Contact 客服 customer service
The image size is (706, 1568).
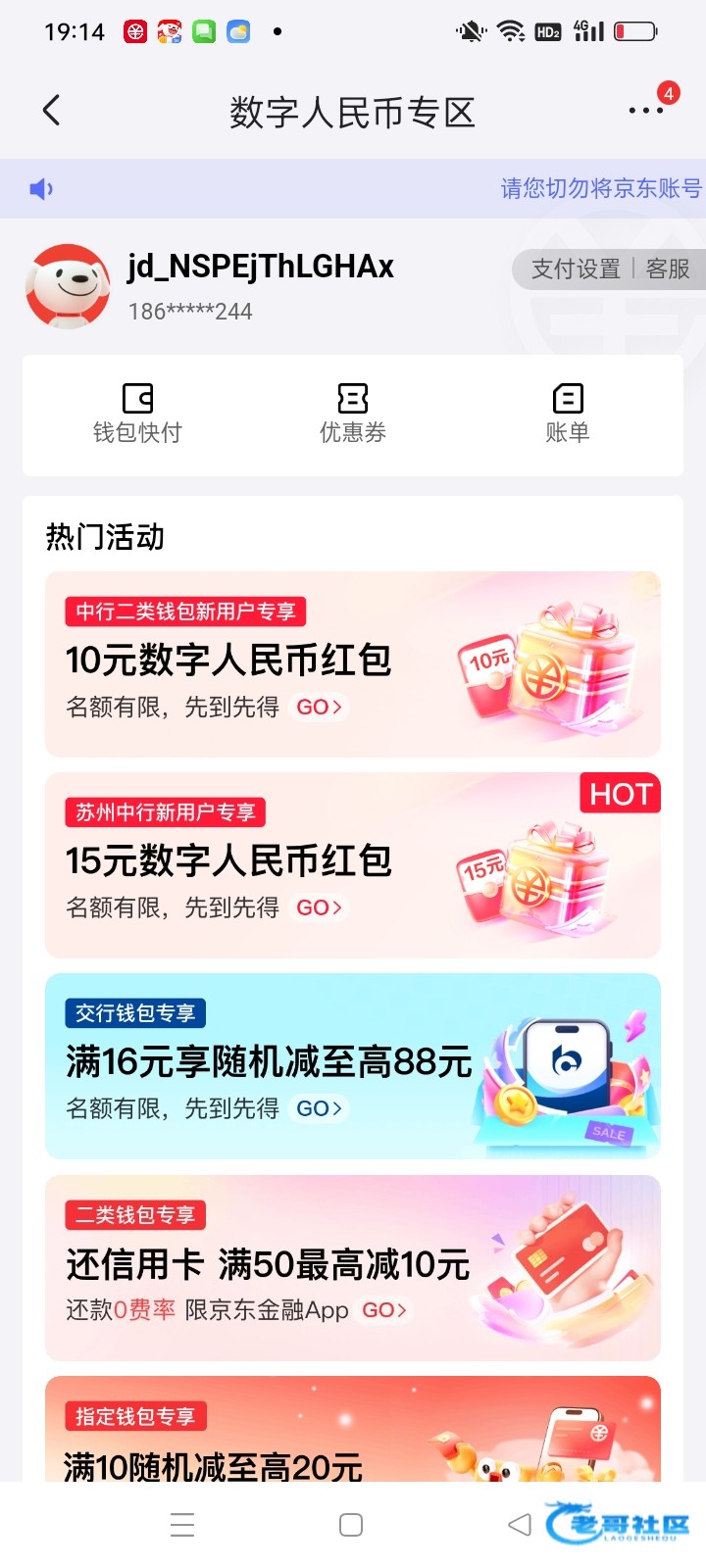click(x=668, y=269)
